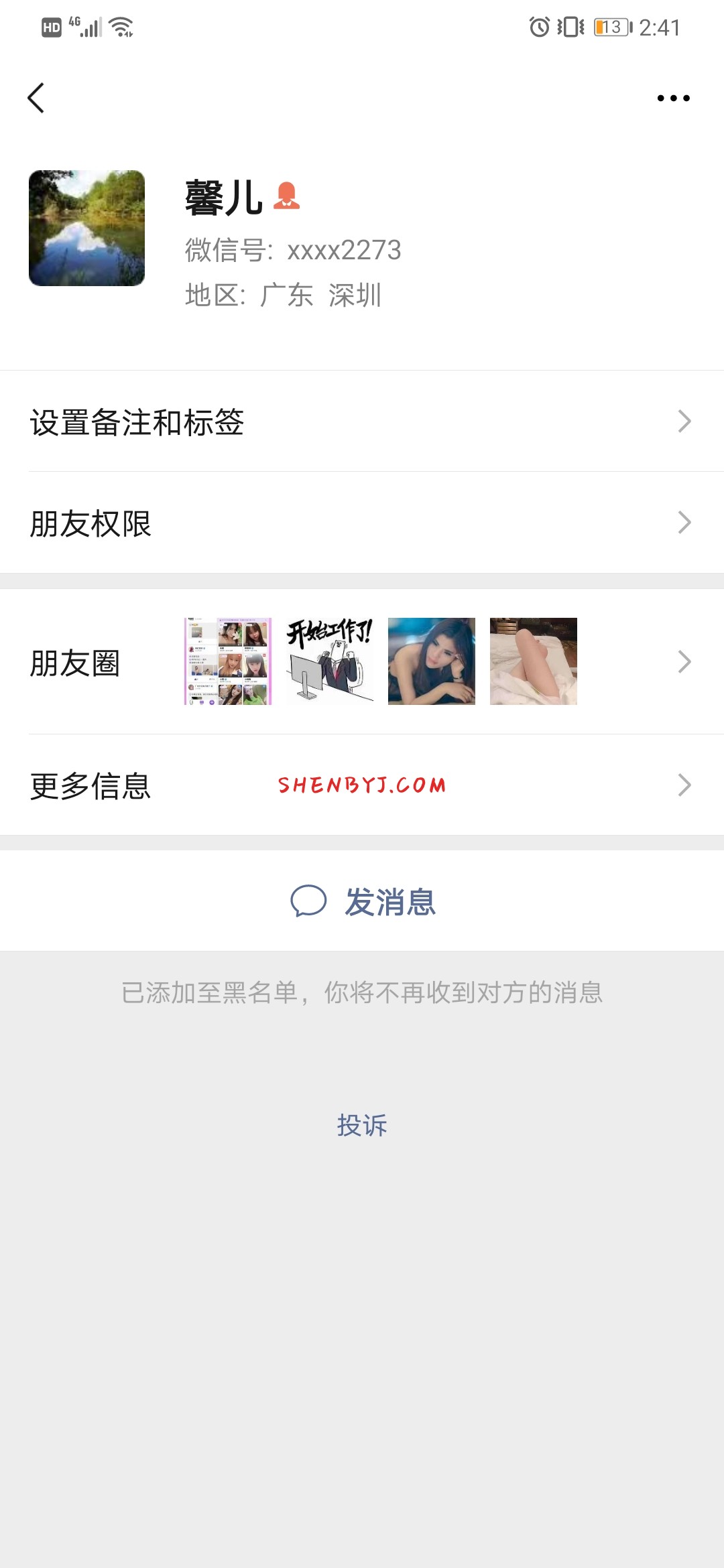Tap 发消息 to send a message
This screenshot has width=724, height=1568.
(x=362, y=901)
